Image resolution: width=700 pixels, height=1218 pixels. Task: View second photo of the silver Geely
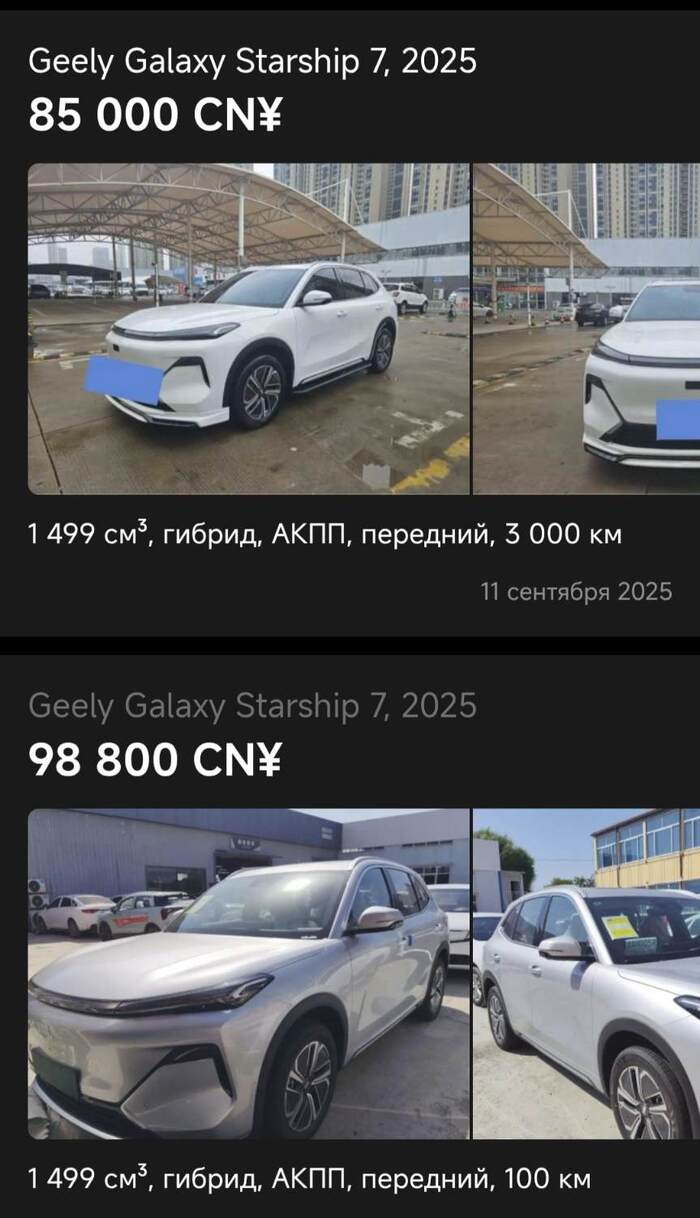[x=587, y=973]
